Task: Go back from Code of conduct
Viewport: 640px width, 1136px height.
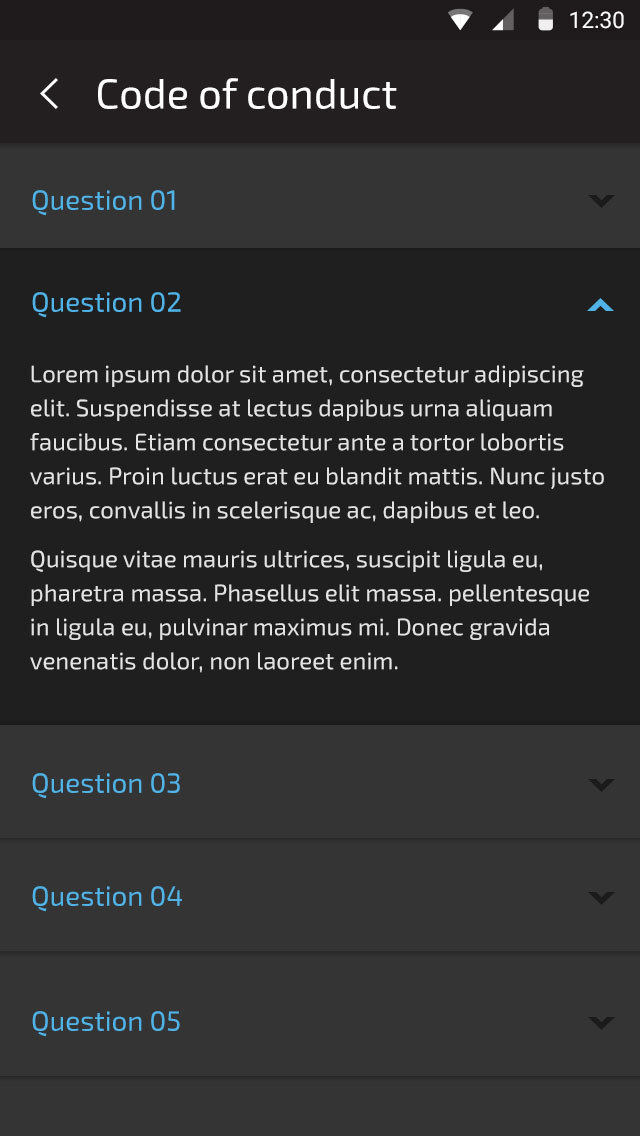Action: point(49,94)
